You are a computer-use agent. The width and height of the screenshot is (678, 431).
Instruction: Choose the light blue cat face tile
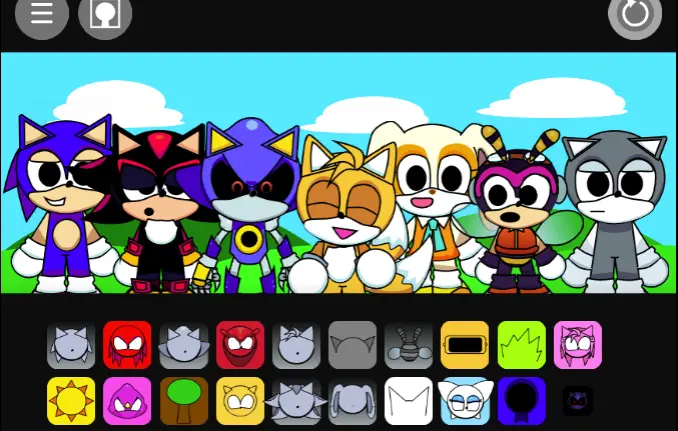tap(465, 401)
